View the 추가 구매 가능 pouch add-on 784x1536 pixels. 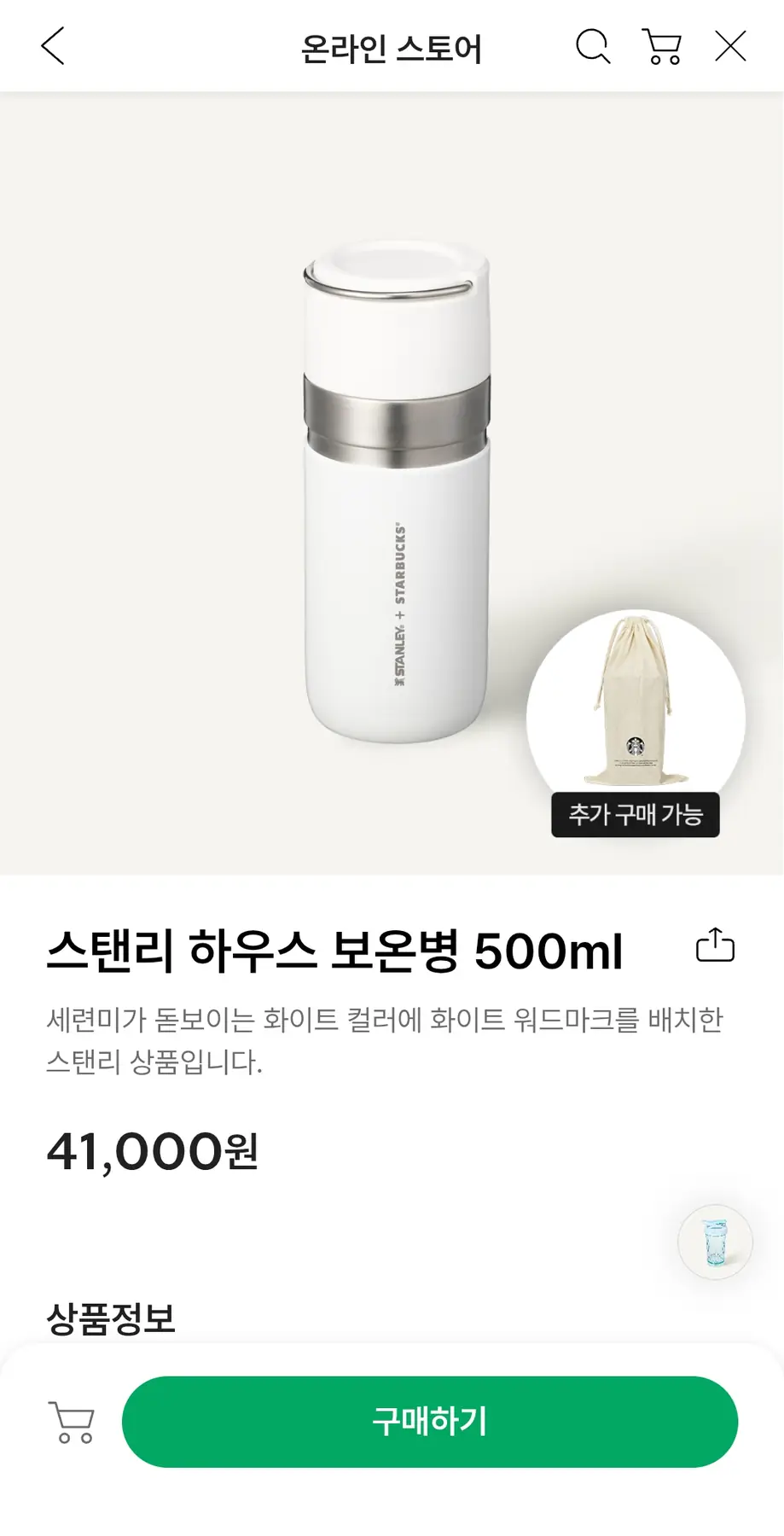[636, 721]
